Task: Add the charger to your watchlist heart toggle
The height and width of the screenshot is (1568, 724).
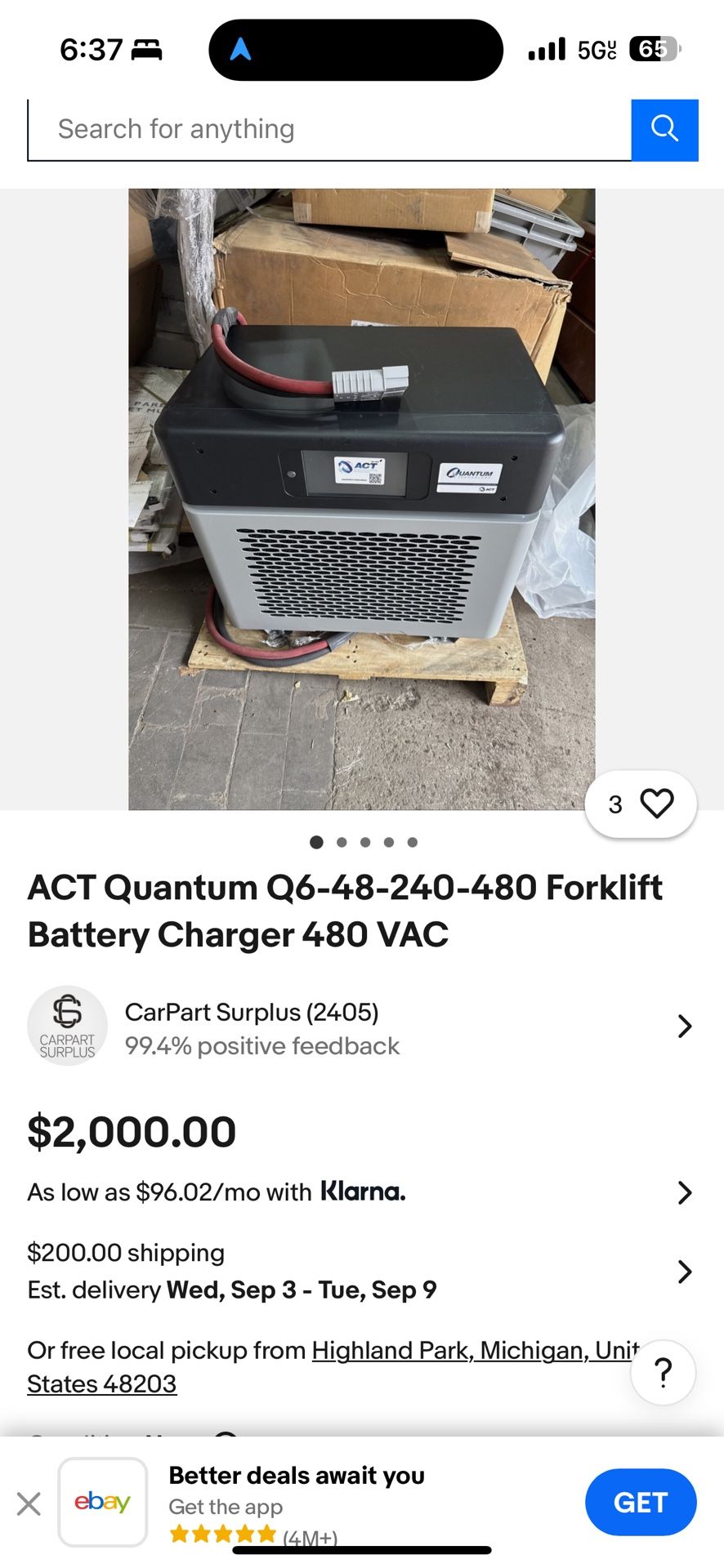Action: [656, 804]
